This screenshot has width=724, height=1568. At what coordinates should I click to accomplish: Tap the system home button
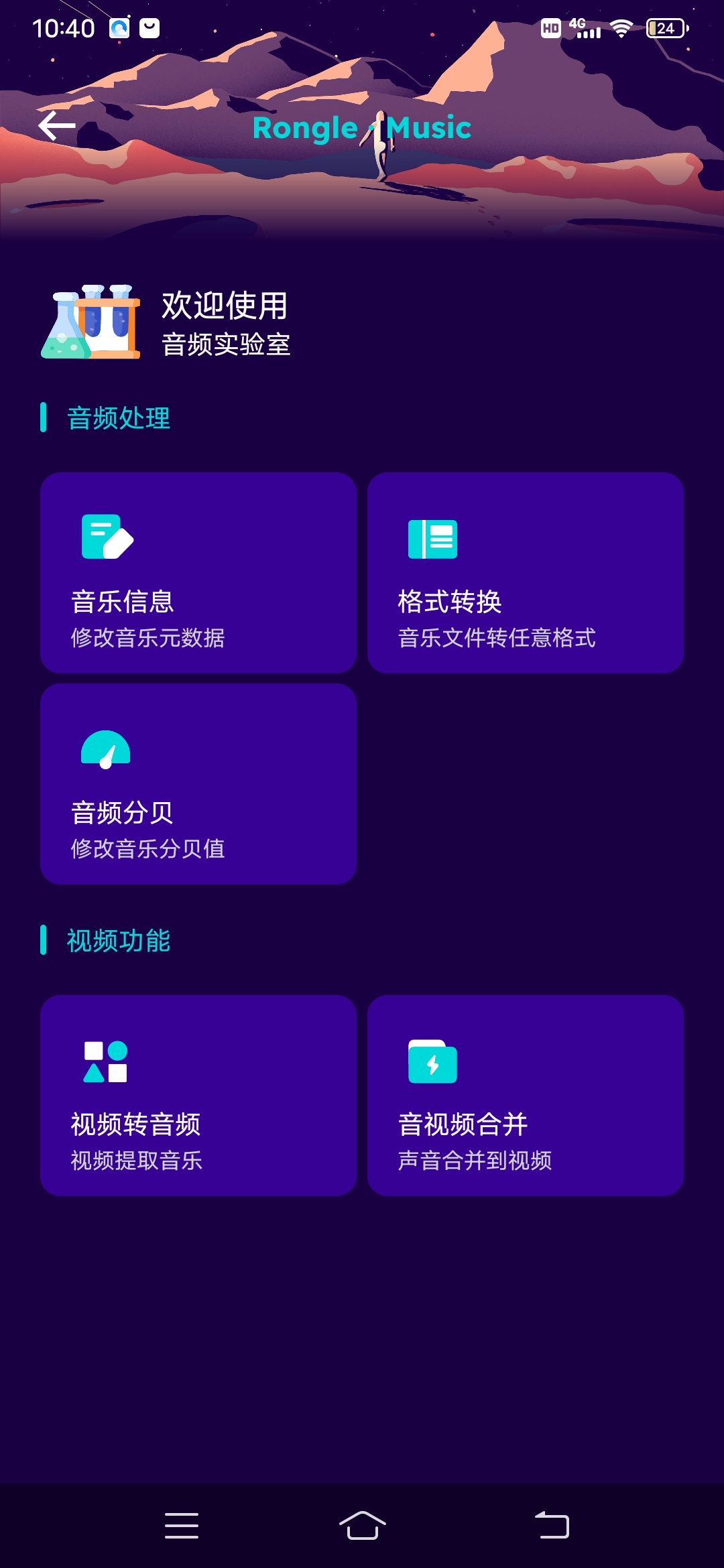pos(362,1526)
